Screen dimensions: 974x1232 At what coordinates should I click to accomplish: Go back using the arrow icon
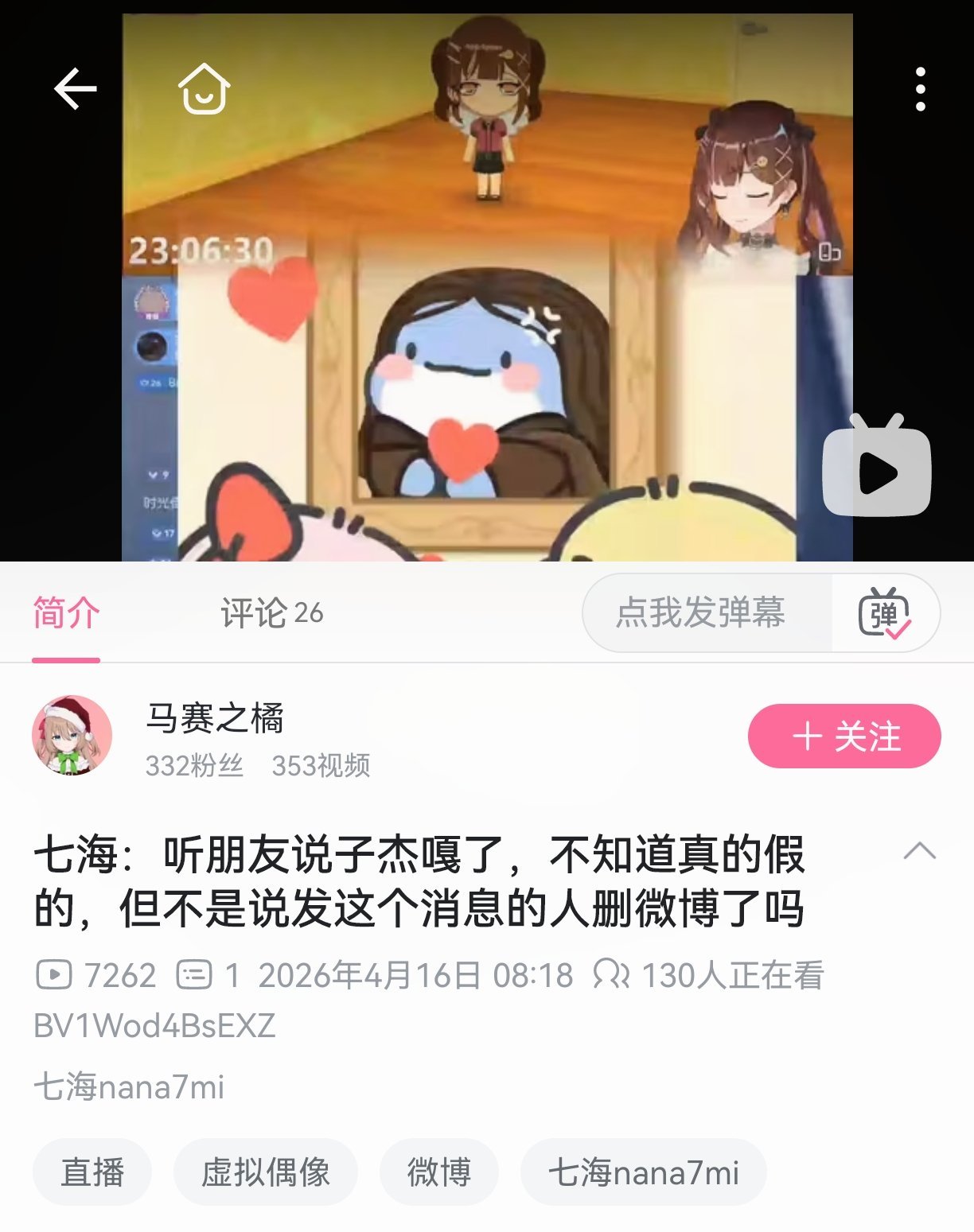point(76,88)
